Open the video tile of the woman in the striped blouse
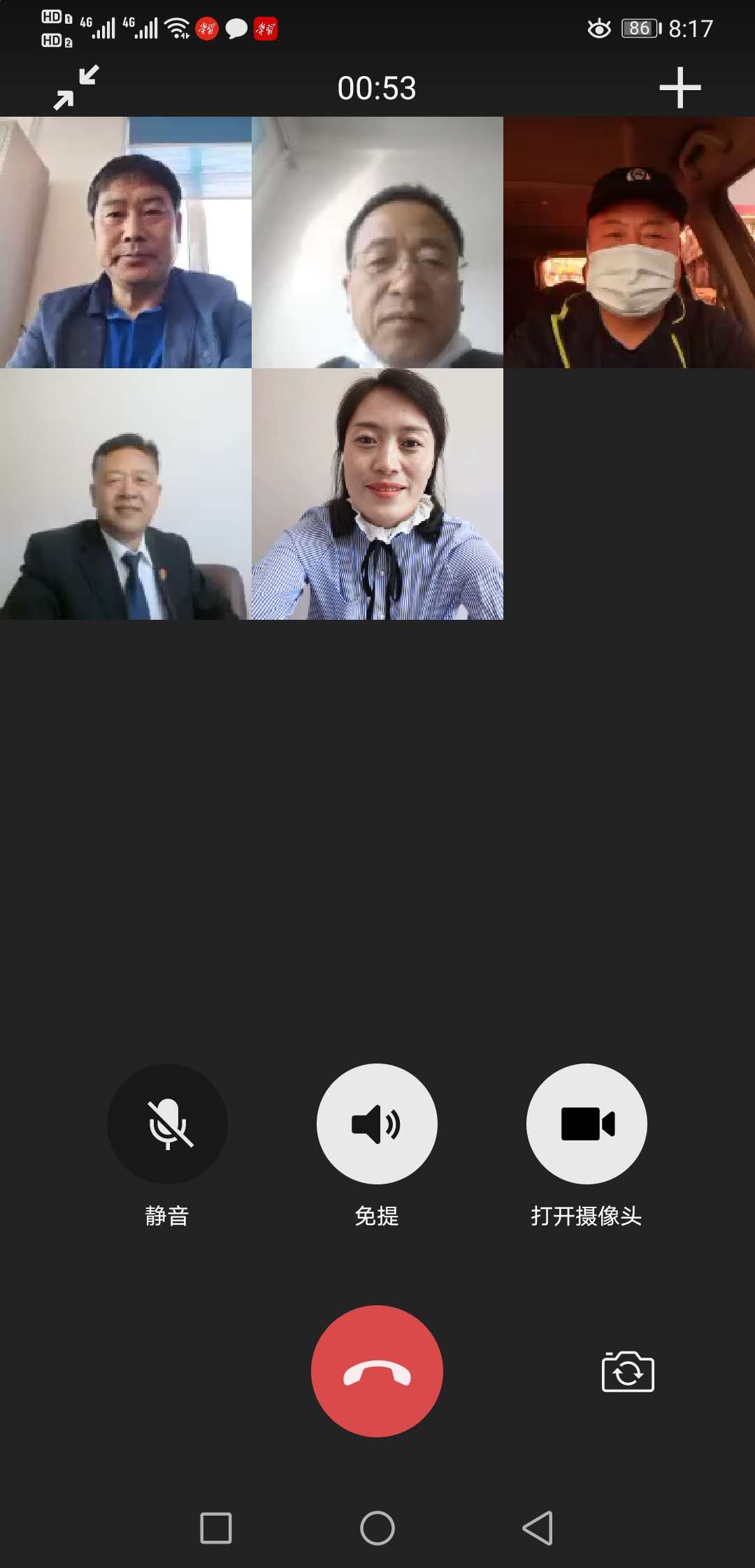The height and width of the screenshot is (1568, 755). (377, 494)
